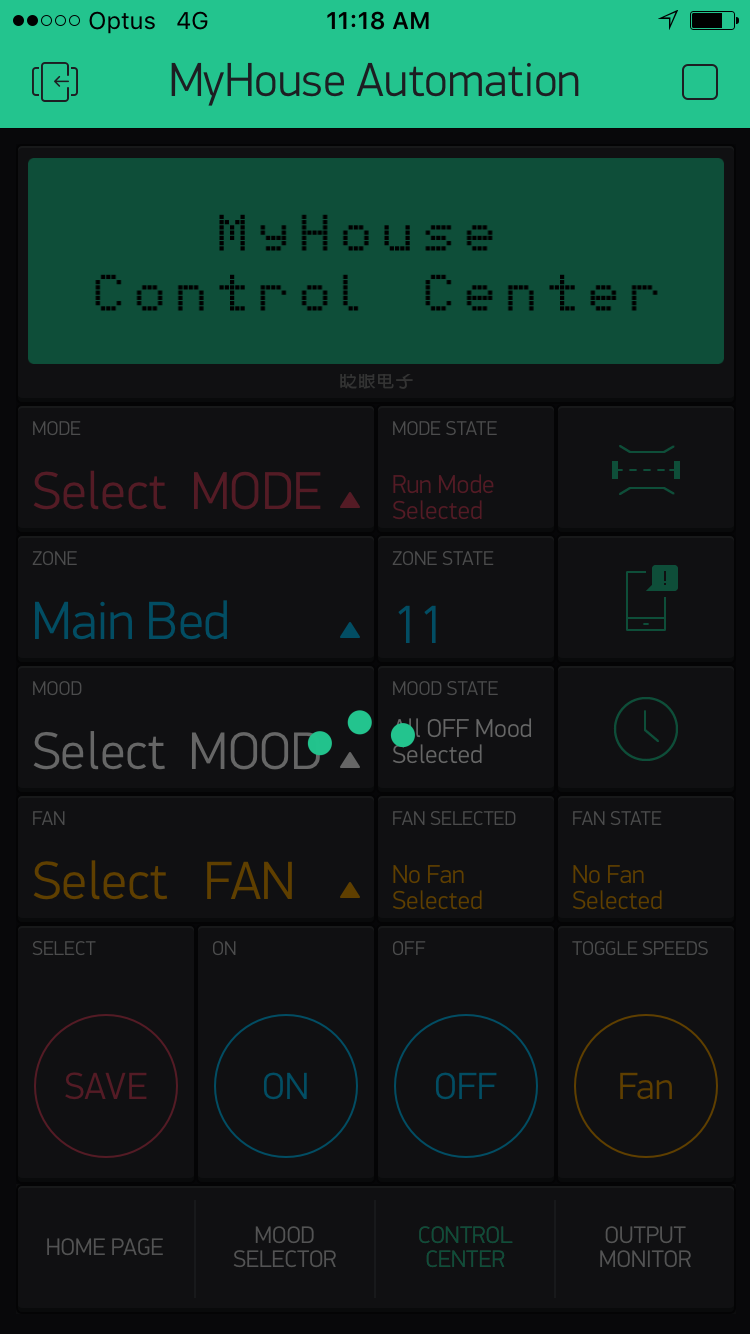Tap the clock widget
The width and height of the screenshot is (750, 1334).
point(645,729)
